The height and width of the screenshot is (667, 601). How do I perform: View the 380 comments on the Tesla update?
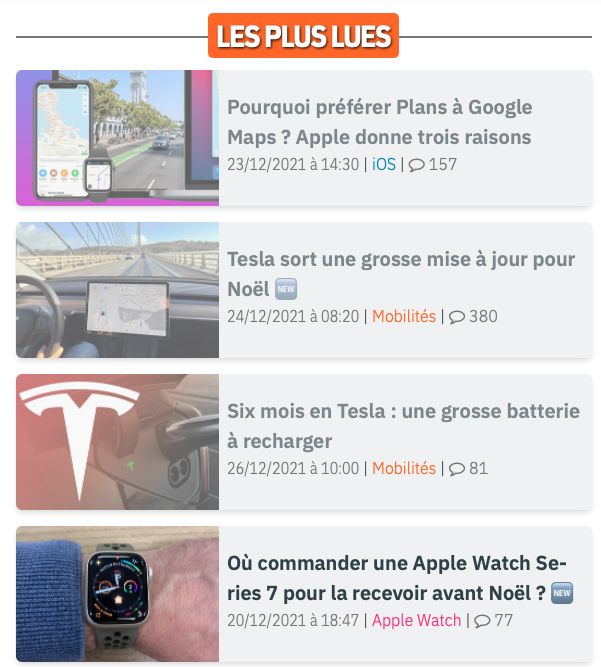pos(473,316)
